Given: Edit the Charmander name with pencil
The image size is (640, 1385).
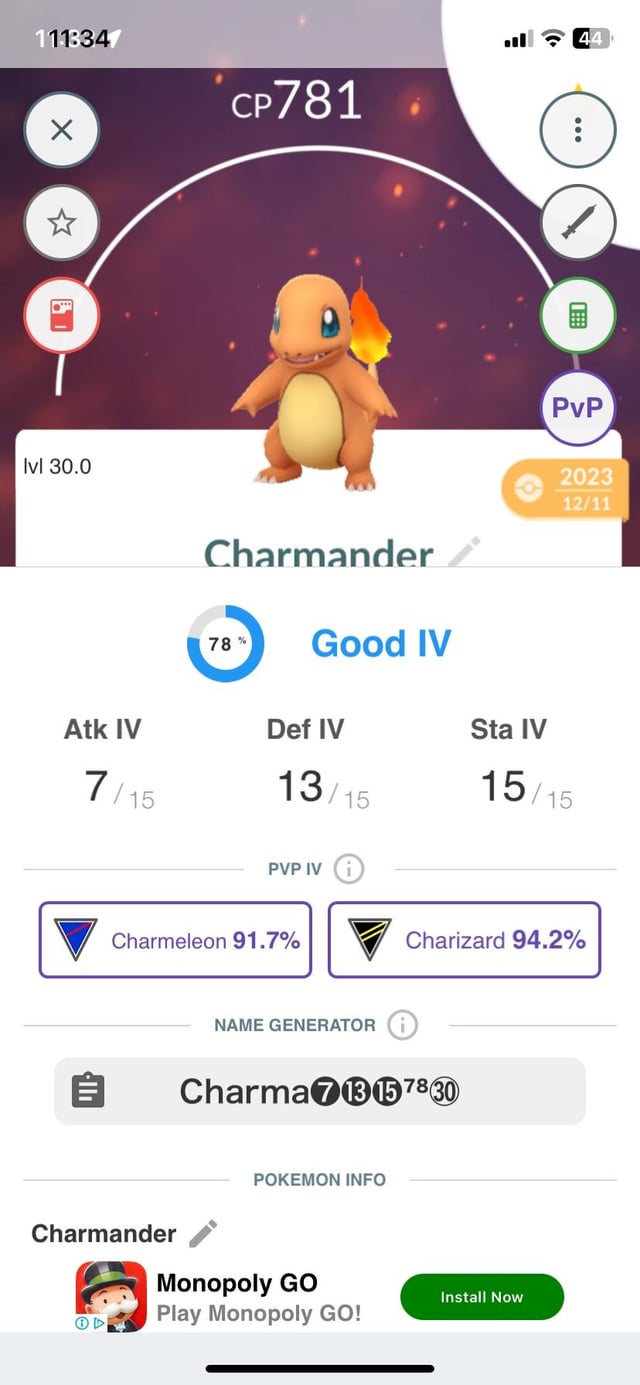Looking at the screenshot, I should 464,551.
